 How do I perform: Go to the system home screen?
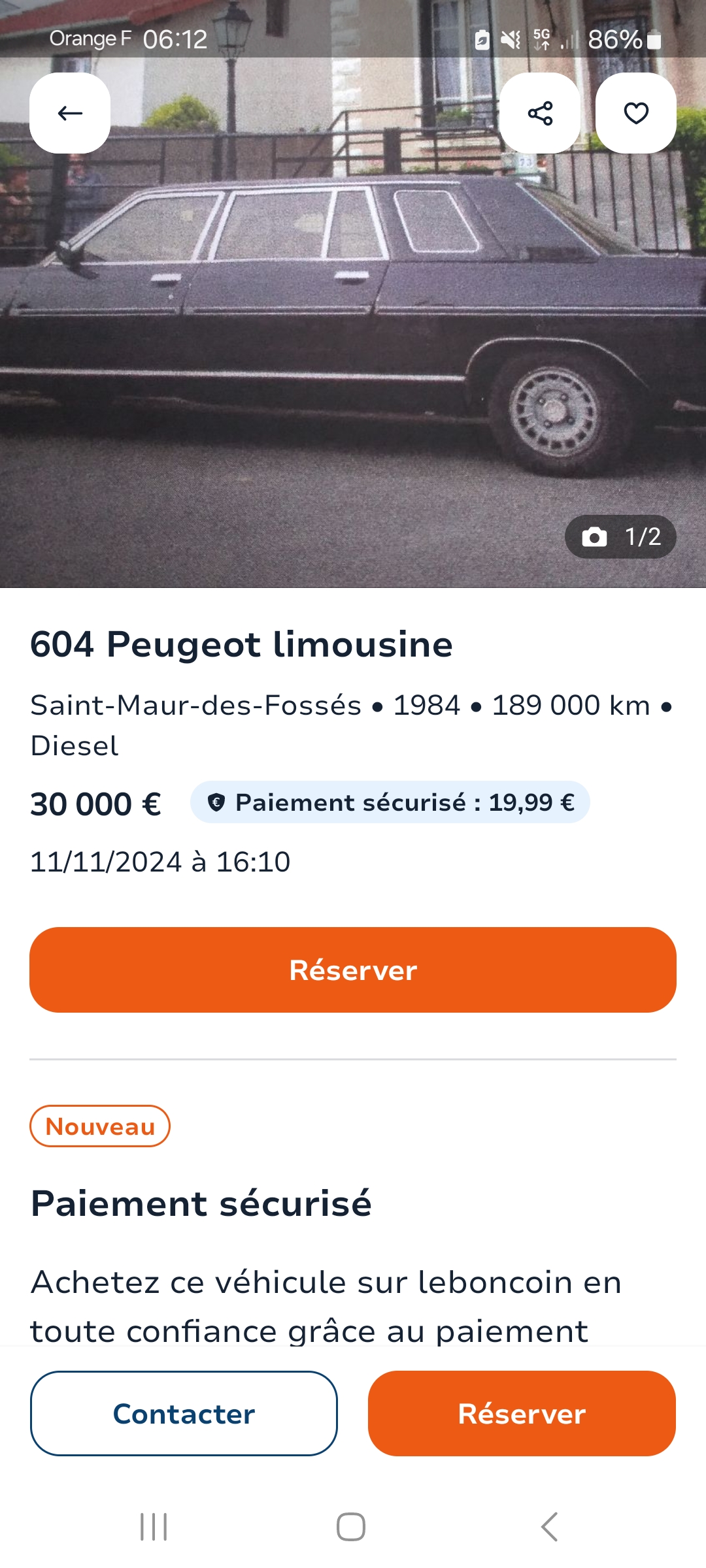coord(351,1527)
